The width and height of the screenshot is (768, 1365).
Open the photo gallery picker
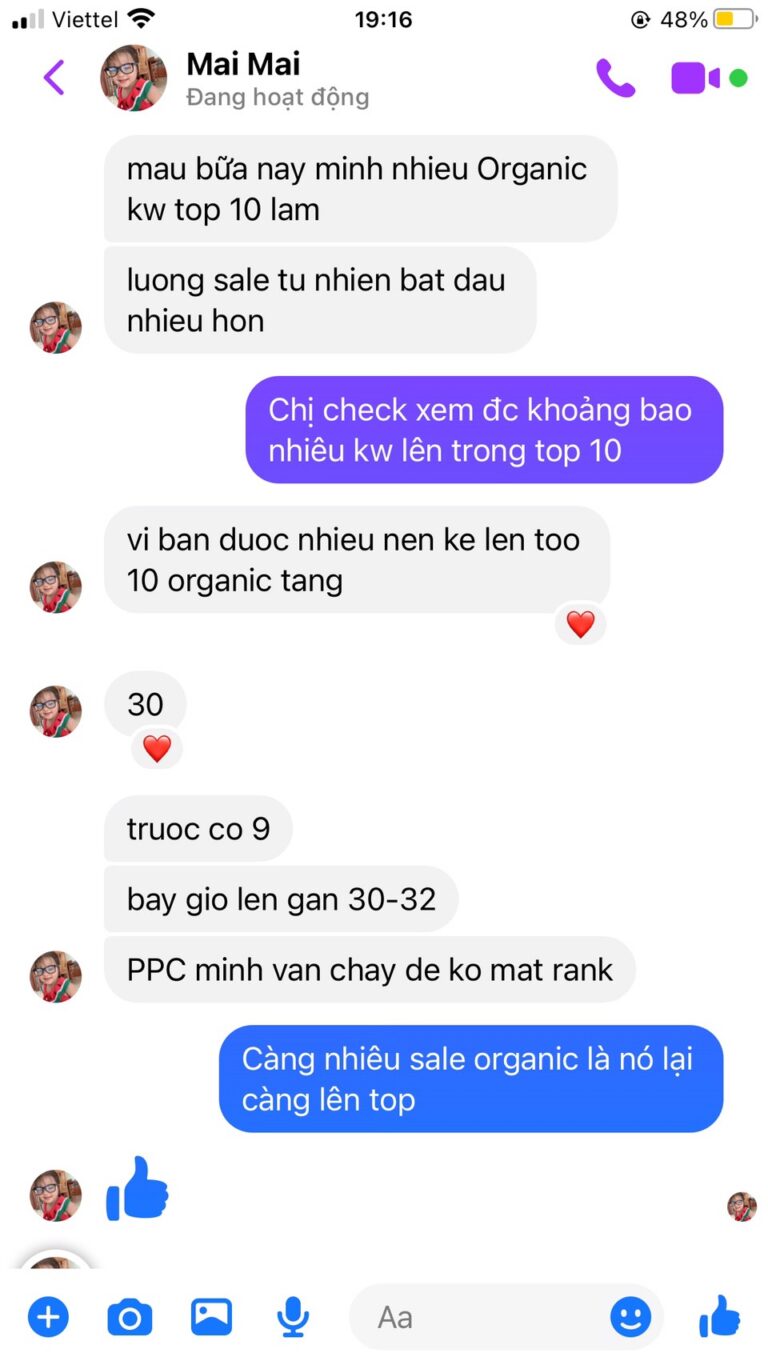coord(211,1317)
